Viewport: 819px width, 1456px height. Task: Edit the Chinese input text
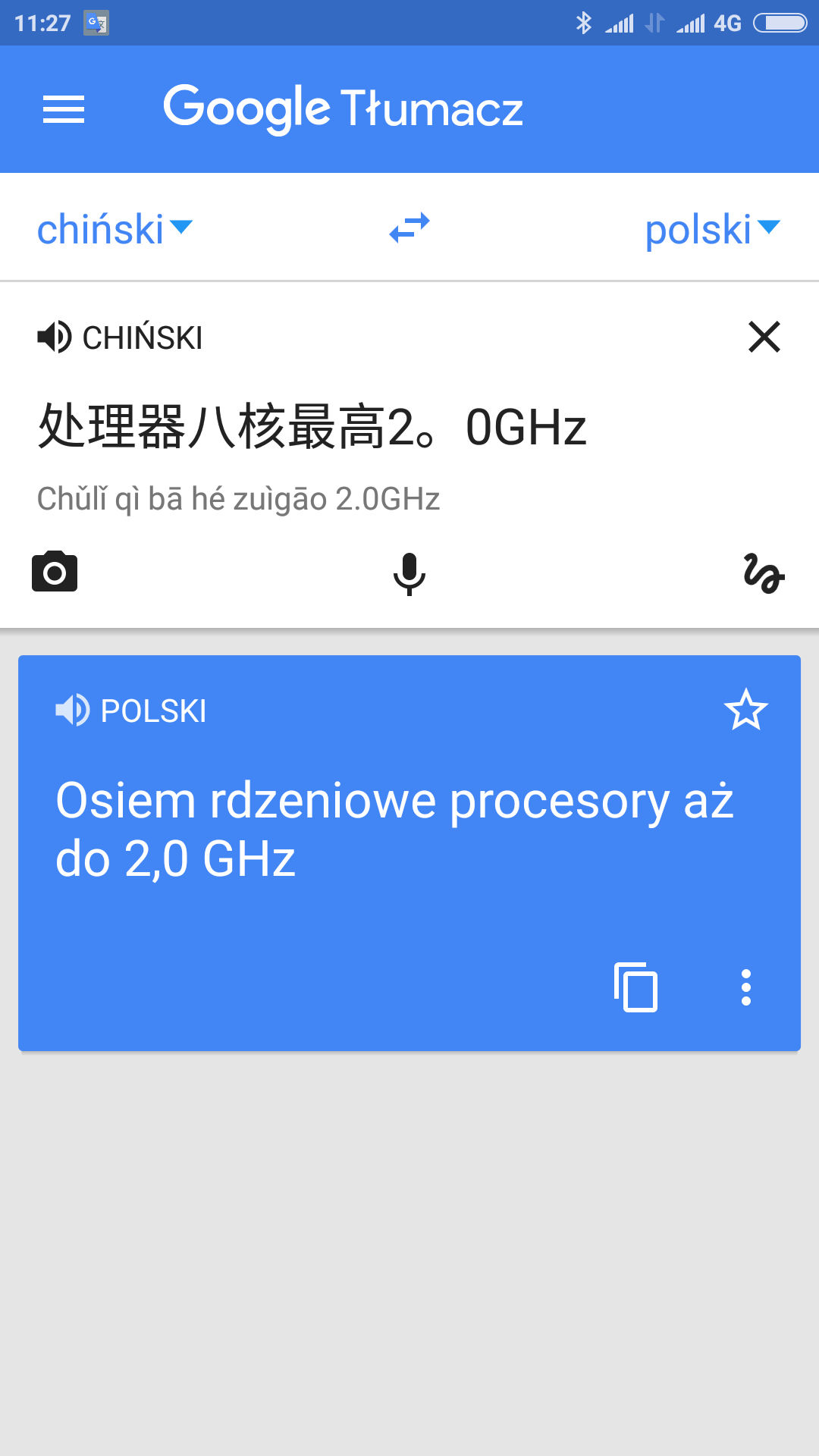[x=311, y=426]
